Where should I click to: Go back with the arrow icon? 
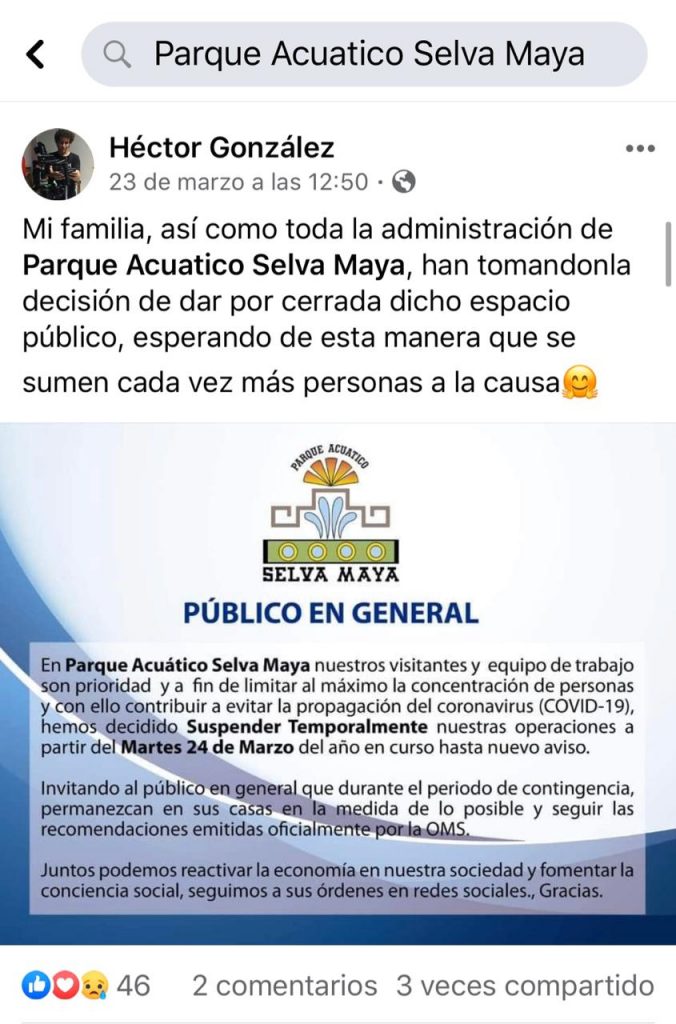[35, 54]
